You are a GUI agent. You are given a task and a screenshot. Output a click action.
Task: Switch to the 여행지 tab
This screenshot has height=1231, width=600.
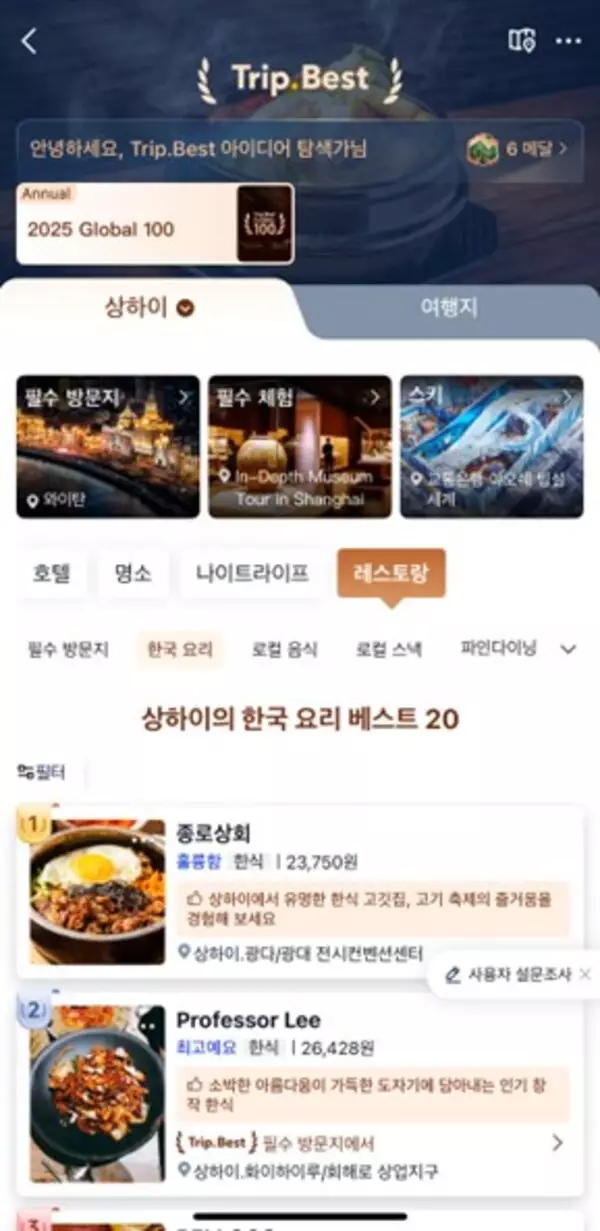[x=448, y=307]
